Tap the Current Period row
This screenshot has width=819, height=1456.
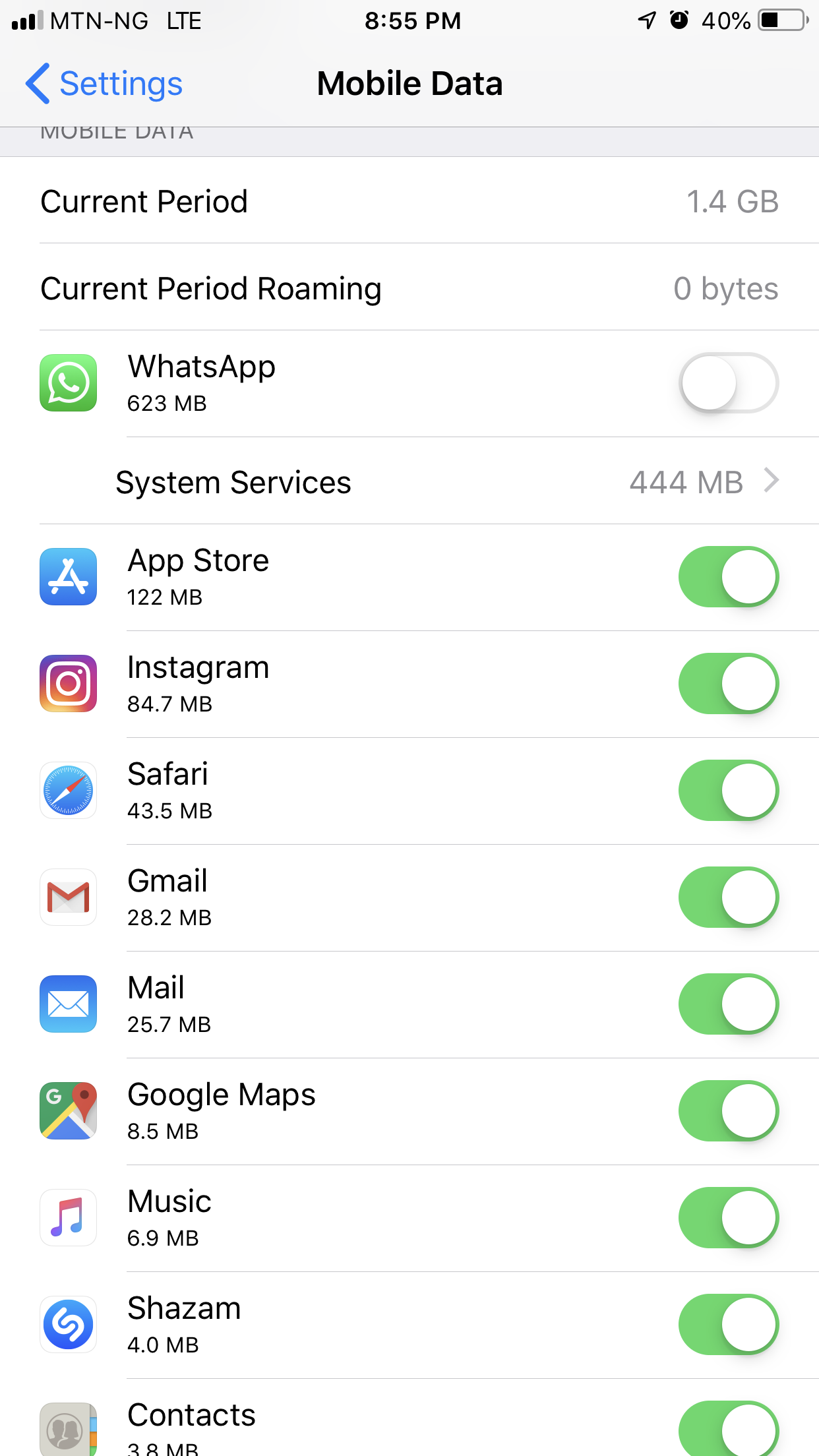coord(409,202)
